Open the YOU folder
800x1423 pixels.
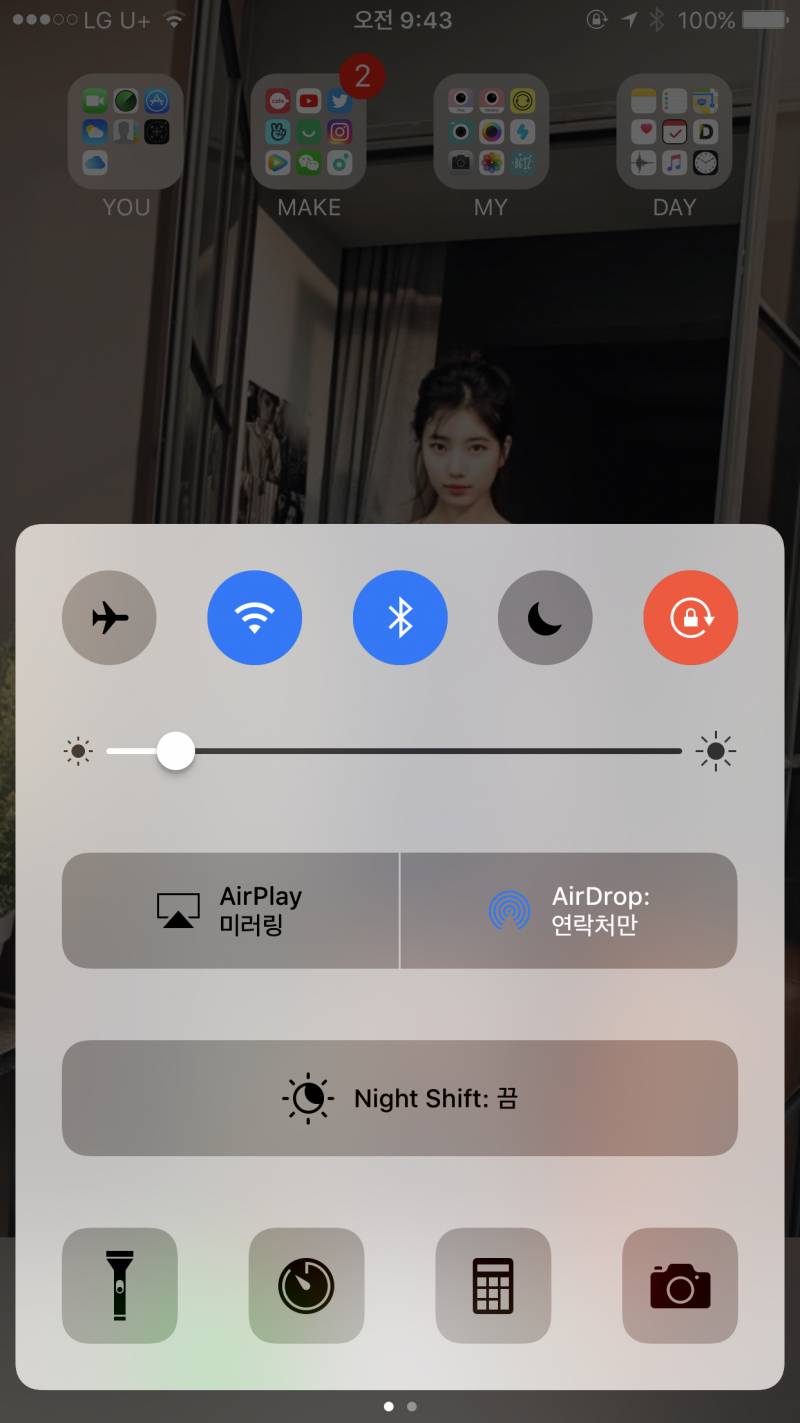(124, 130)
